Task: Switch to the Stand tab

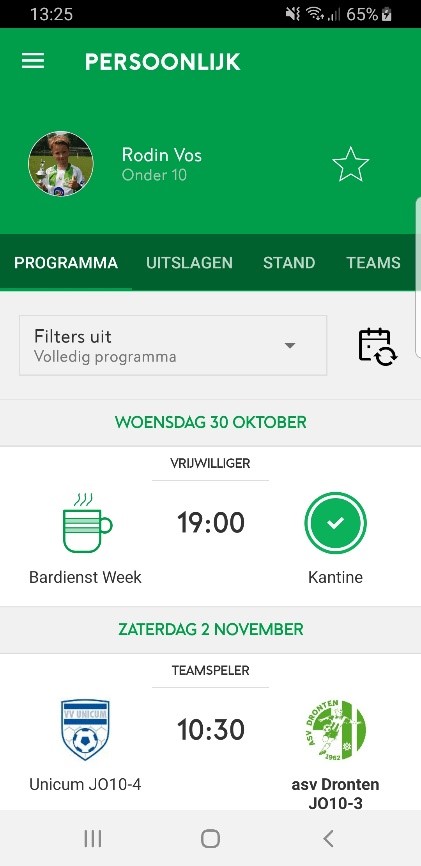Action: [x=289, y=262]
